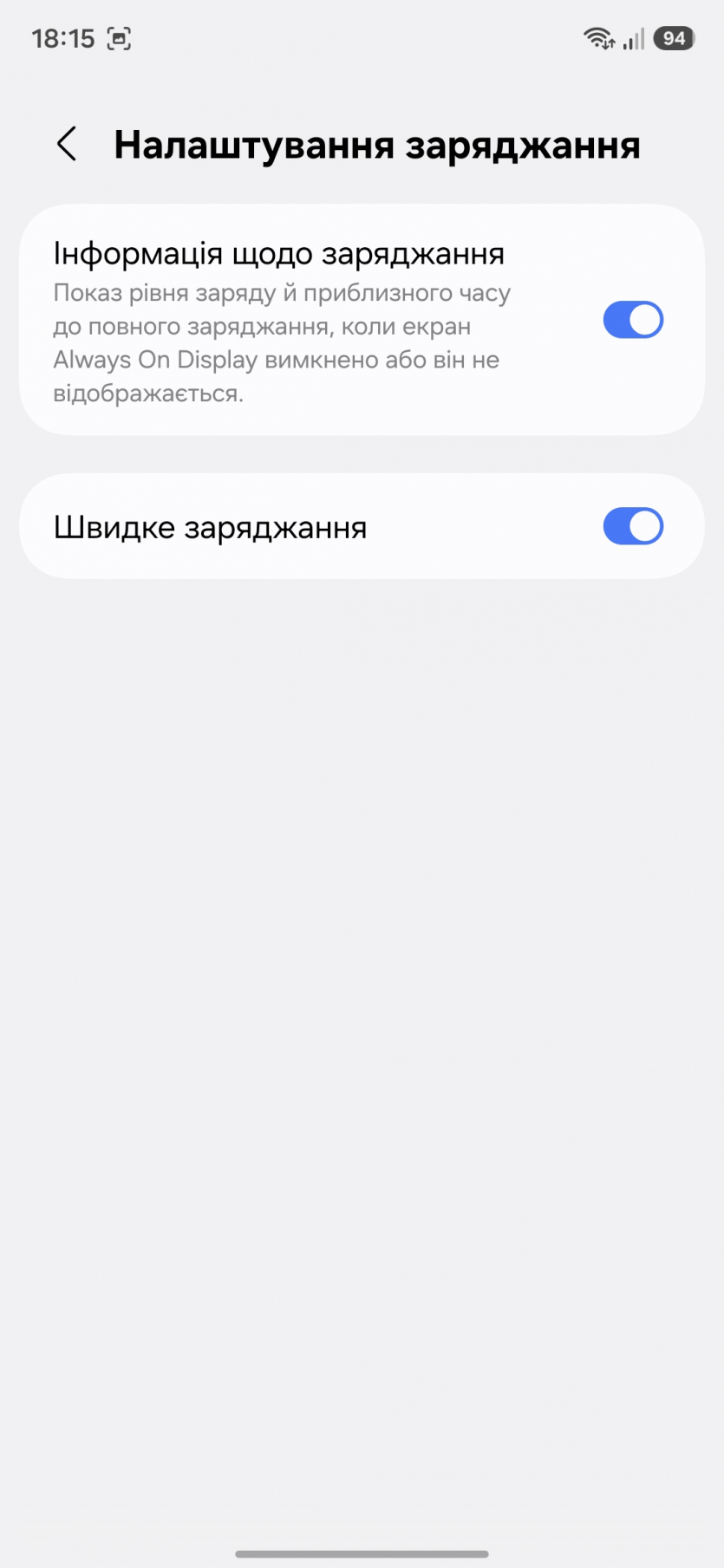Disable Інформація щодо заряджання toggle

pos(633,320)
